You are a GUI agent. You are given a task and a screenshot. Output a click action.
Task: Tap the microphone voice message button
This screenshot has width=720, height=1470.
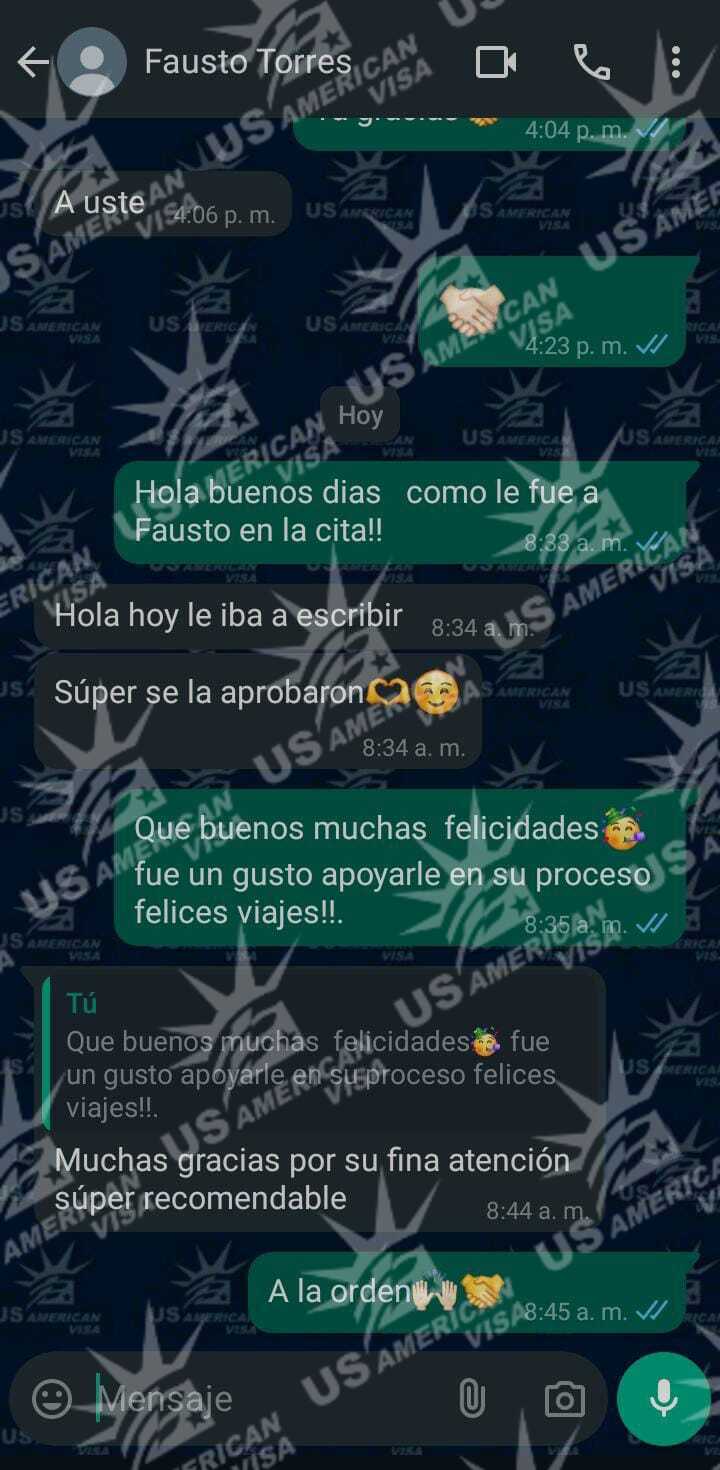(664, 1399)
